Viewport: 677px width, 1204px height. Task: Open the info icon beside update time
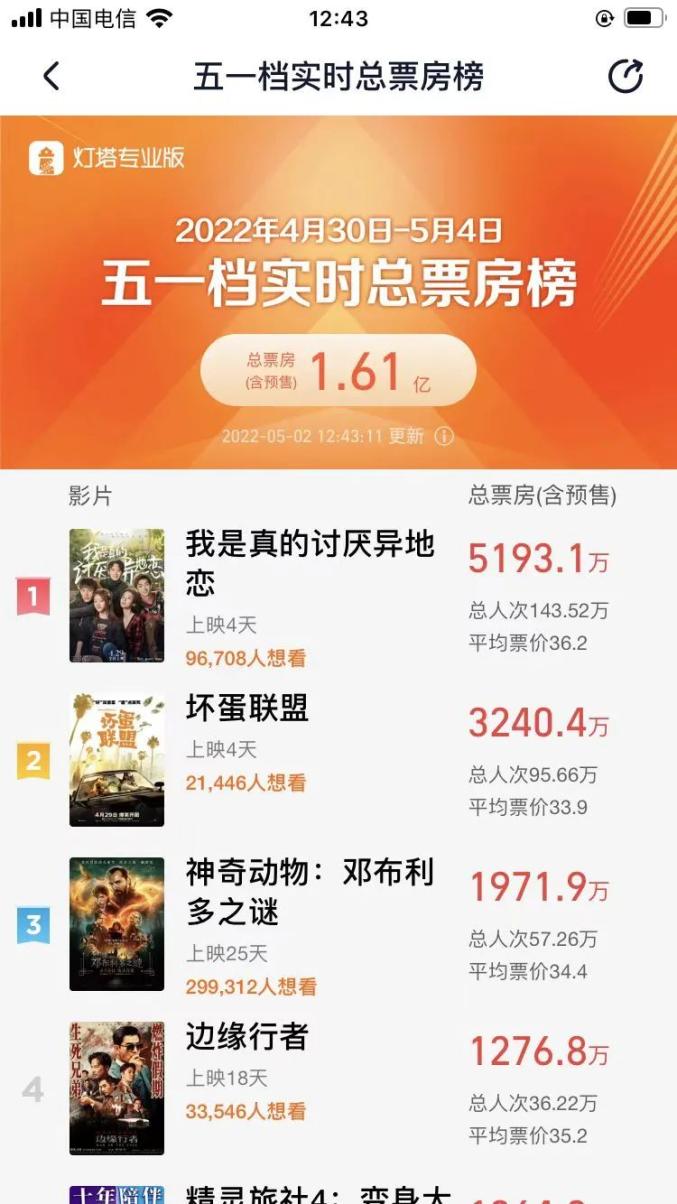[x=444, y=437]
